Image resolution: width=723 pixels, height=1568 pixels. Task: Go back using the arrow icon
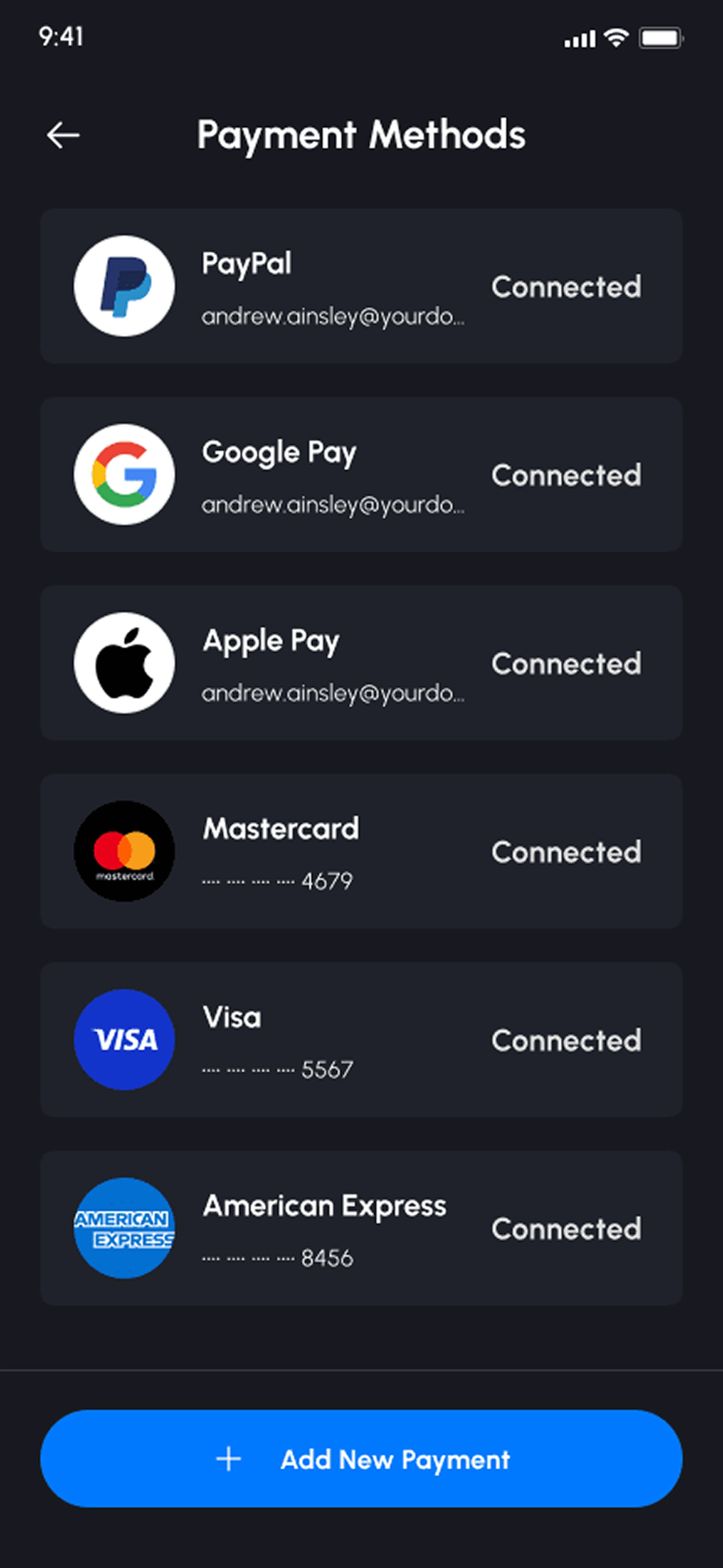pos(63,135)
